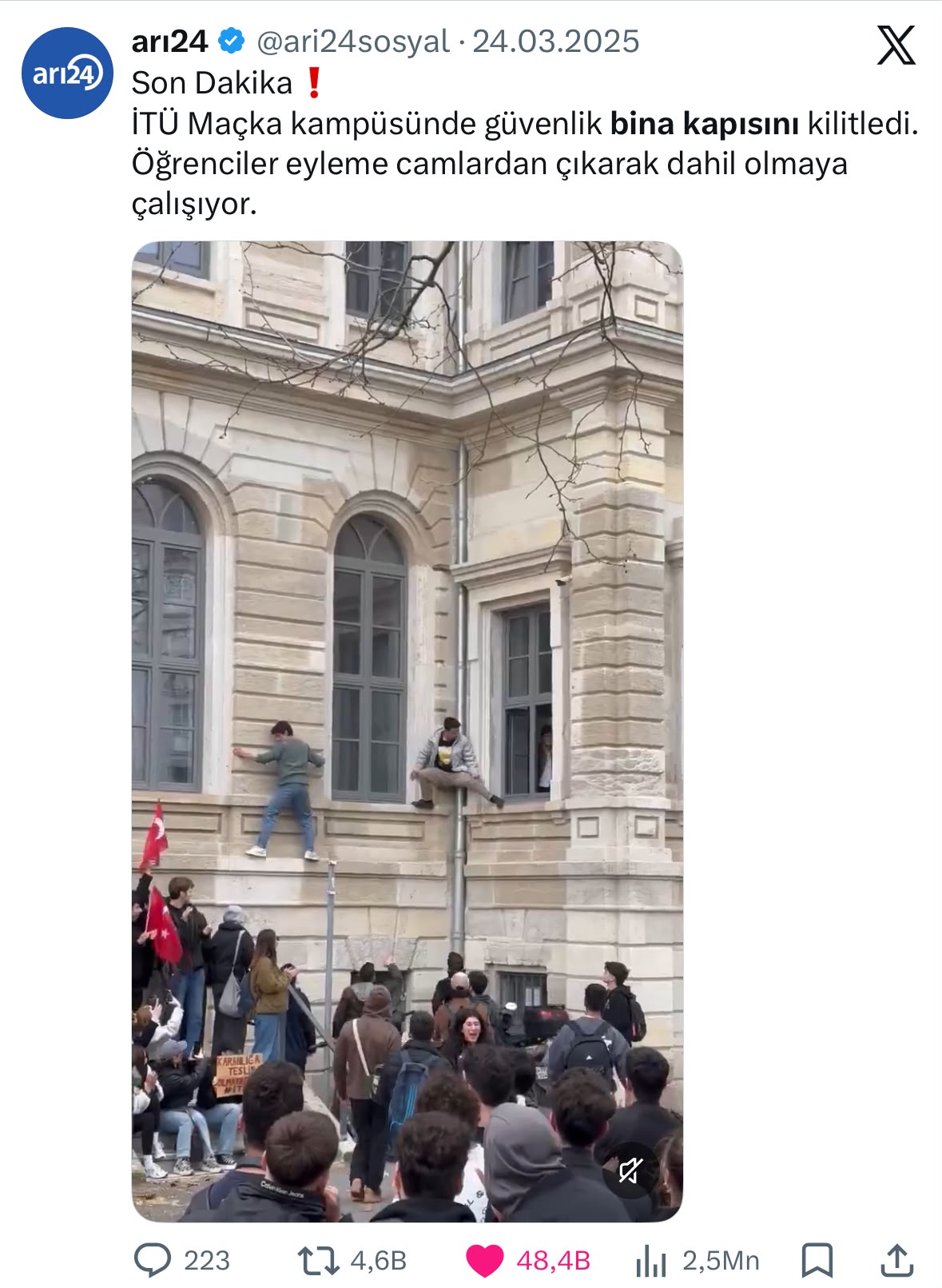The width and height of the screenshot is (942, 1288).
Task: Repost this tweet
Action: pos(318,1261)
